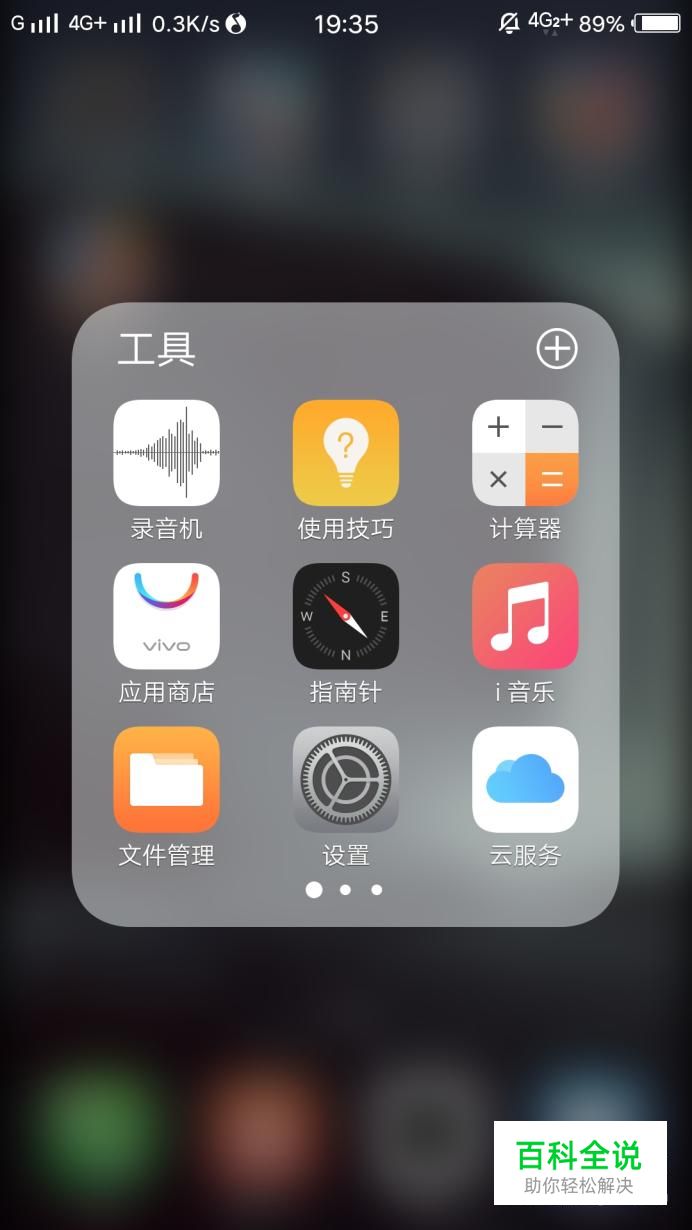The image size is (692, 1230).
Task: Open the 计算器 calculator
Action: [525, 453]
